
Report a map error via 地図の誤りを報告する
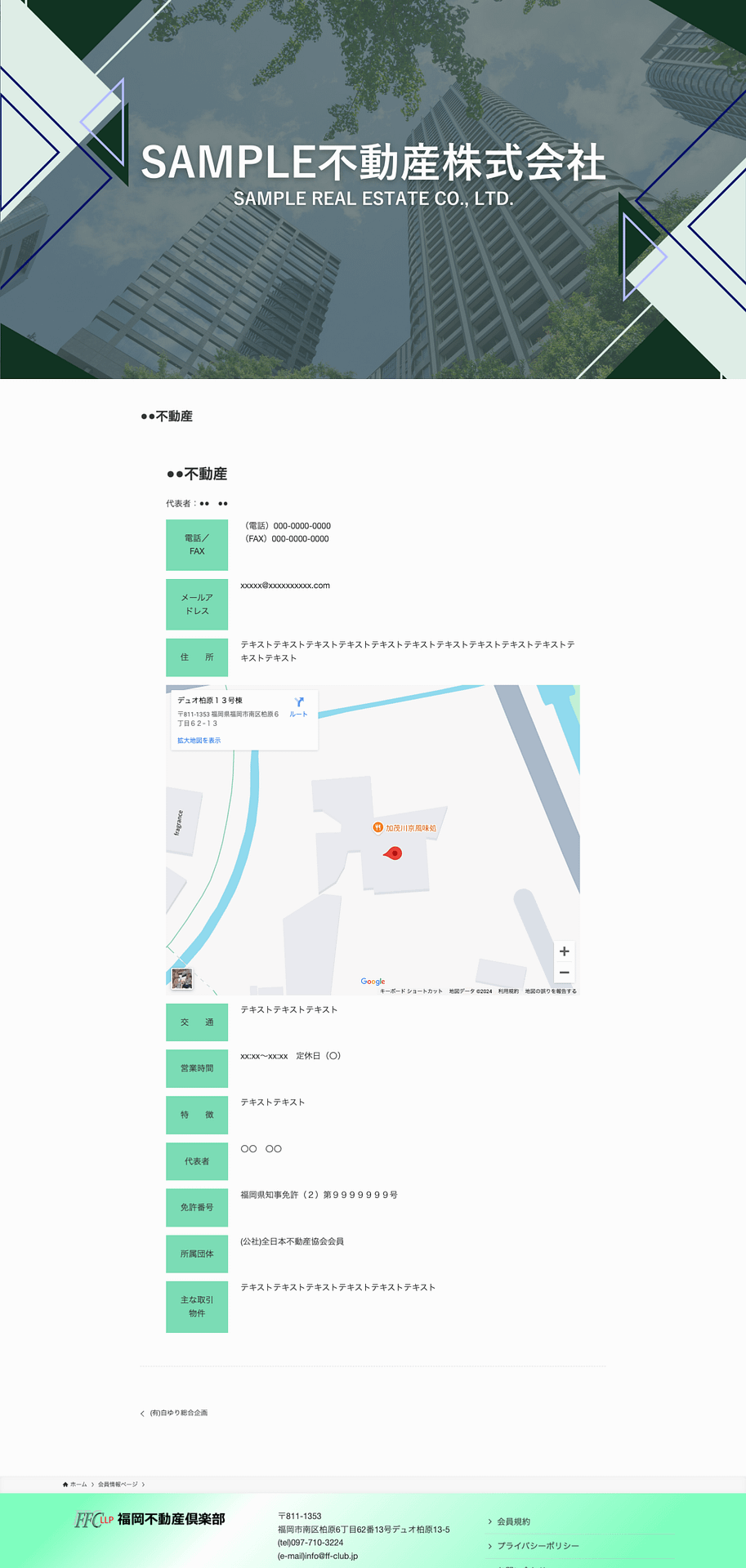pos(551,991)
